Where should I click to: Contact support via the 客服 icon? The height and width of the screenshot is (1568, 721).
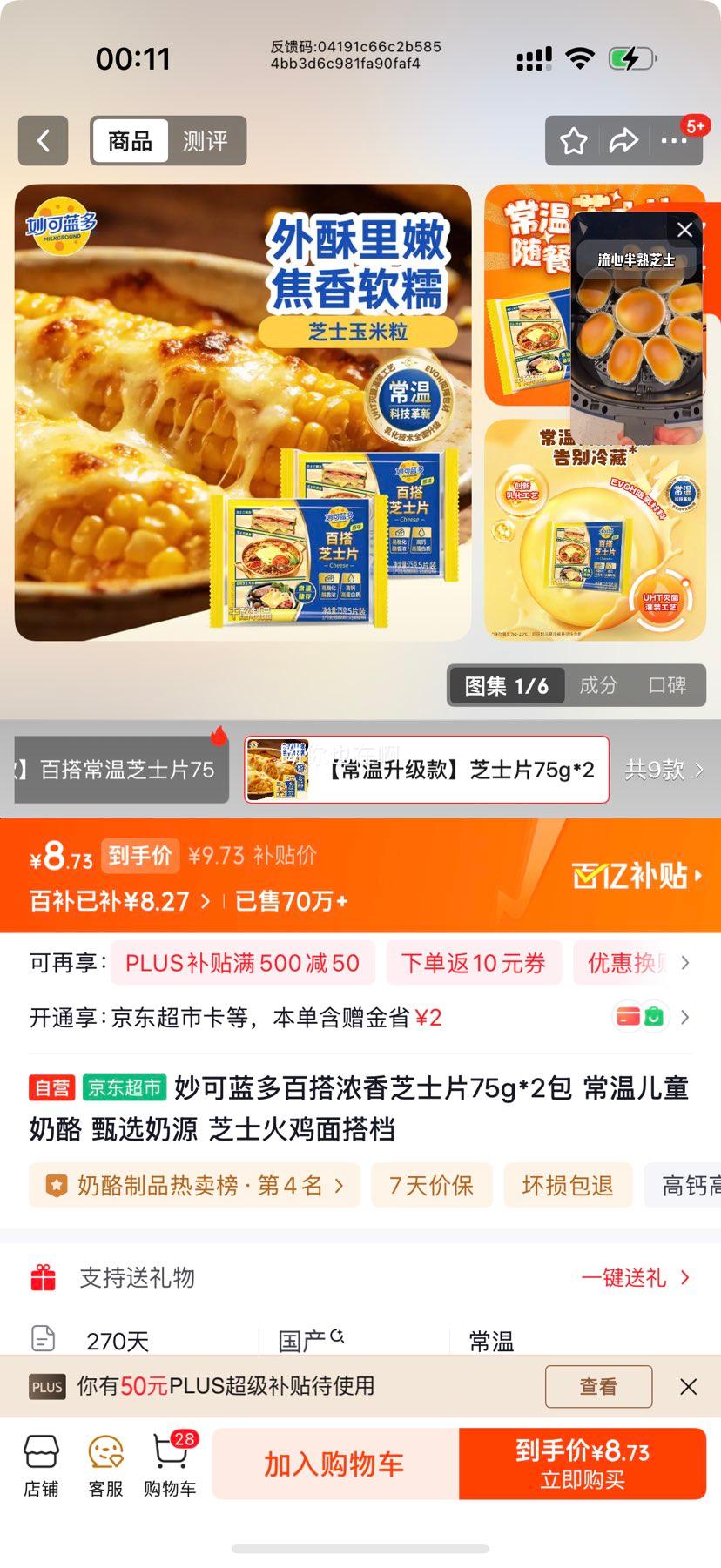pyautogui.click(x=105, y=1463)
